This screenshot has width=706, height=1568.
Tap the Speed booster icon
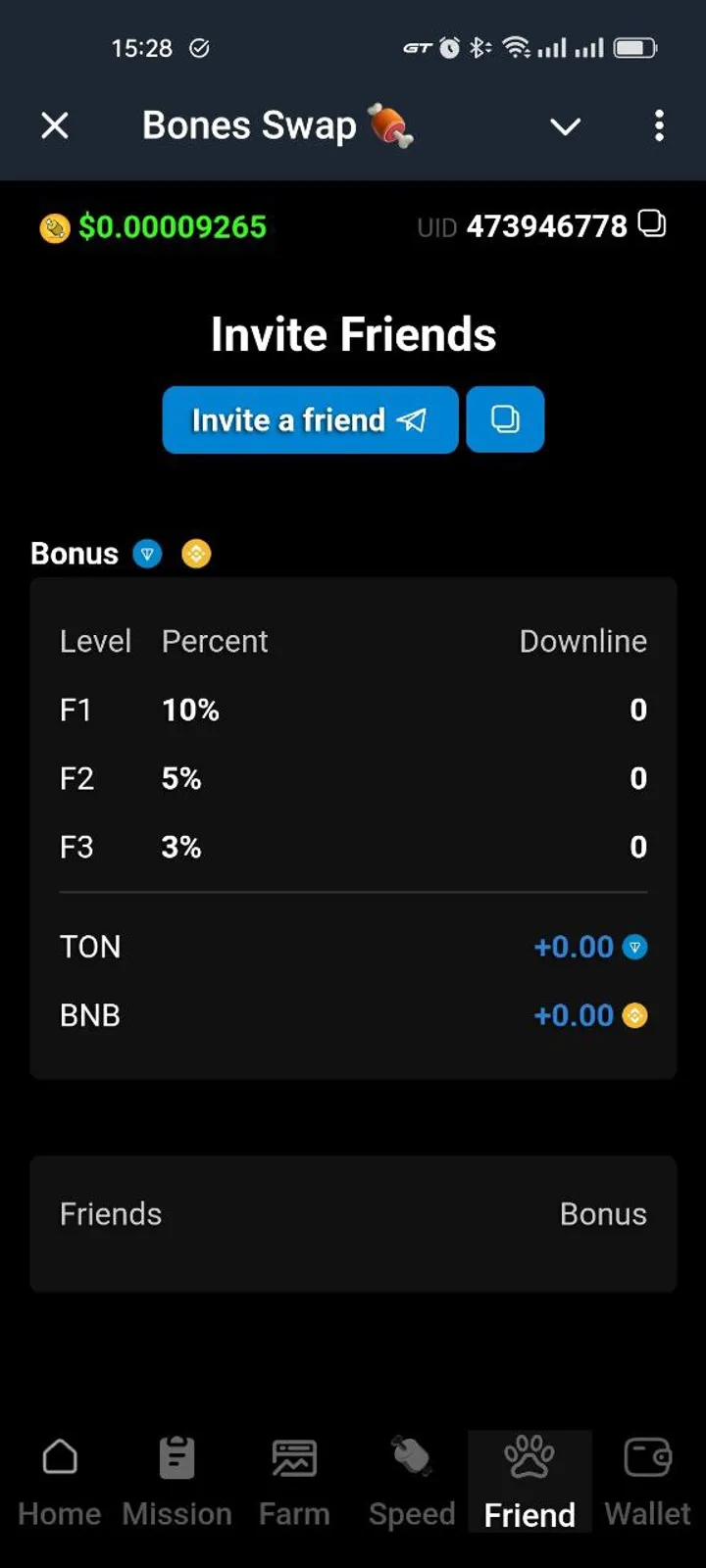click(x=411, y=1457)
